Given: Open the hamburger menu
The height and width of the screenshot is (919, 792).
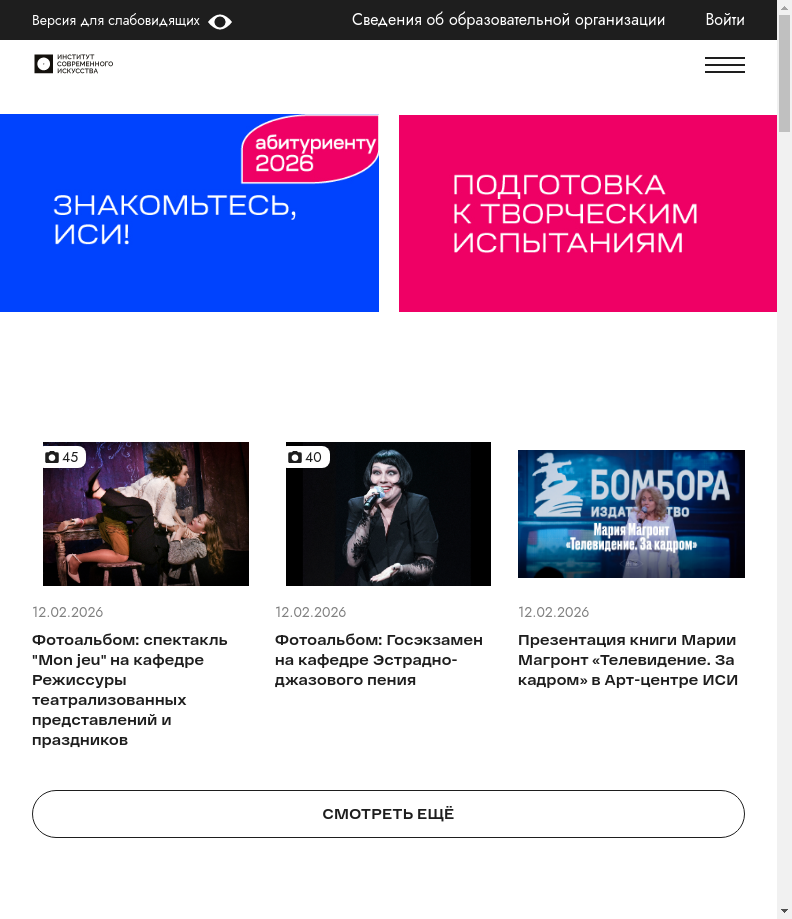Looking at the screenshot, I should 724,65.
